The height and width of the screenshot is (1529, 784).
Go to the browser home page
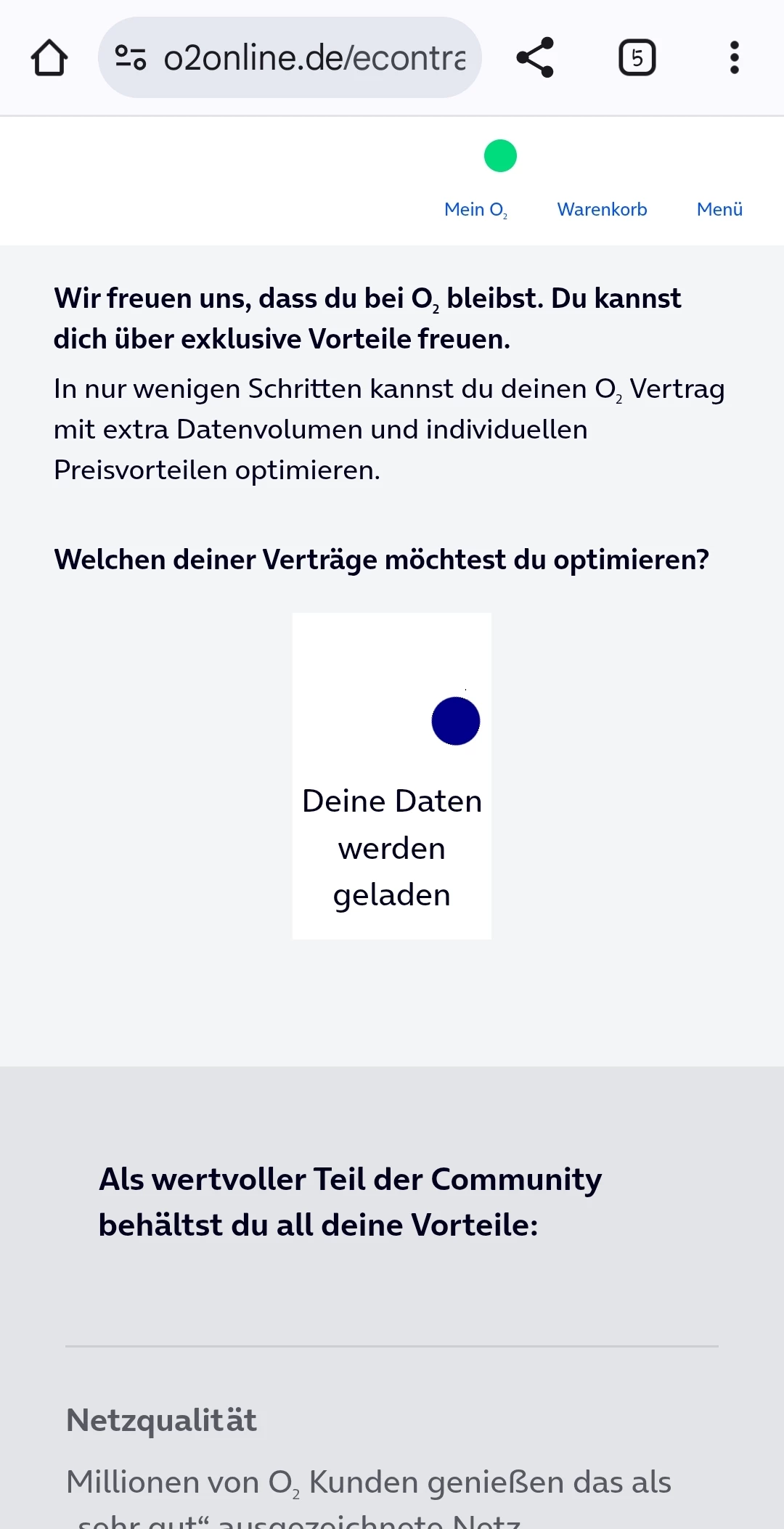pos(49,58)
